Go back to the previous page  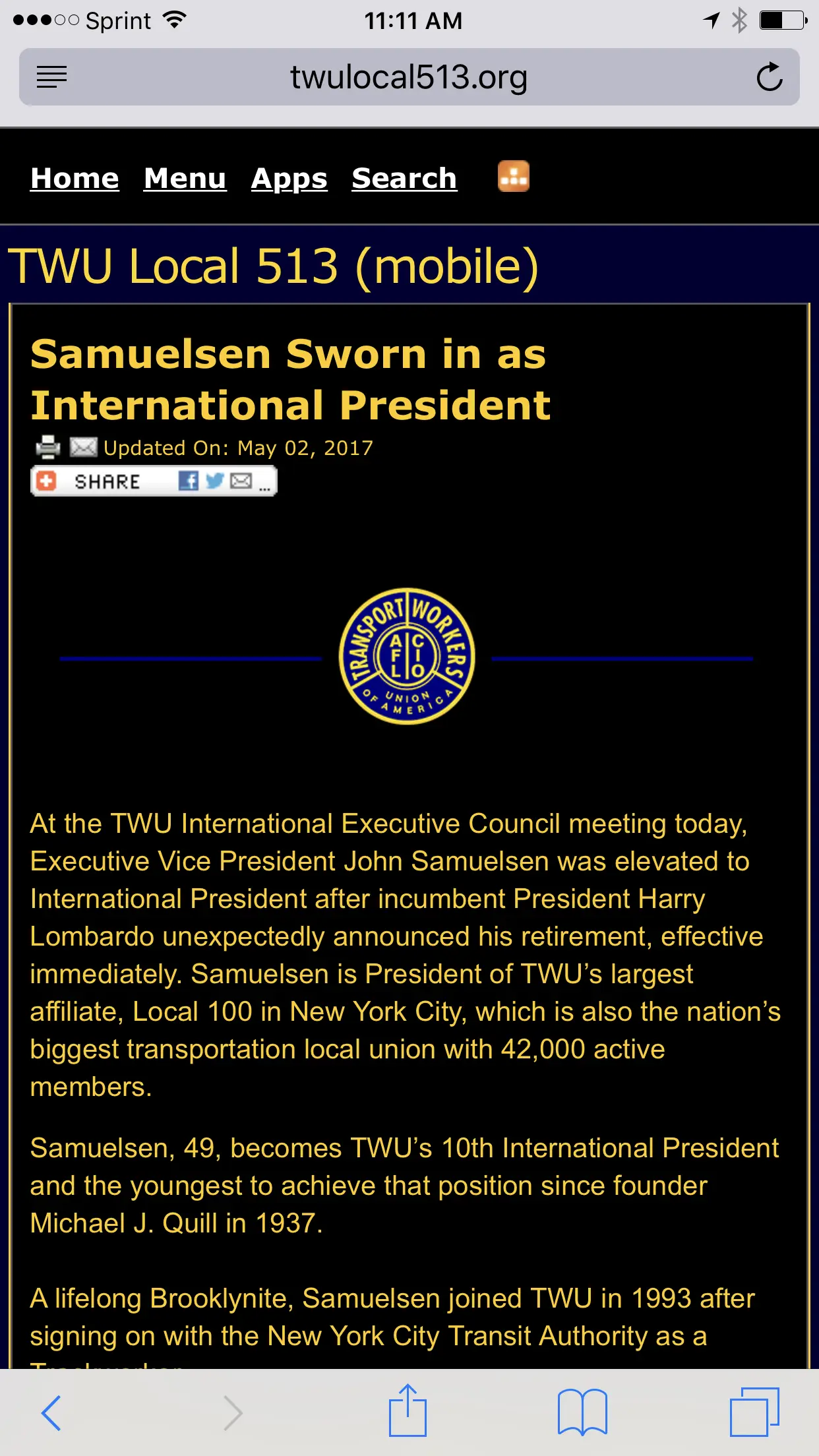pyautogui.click(x=51, y=1412)
